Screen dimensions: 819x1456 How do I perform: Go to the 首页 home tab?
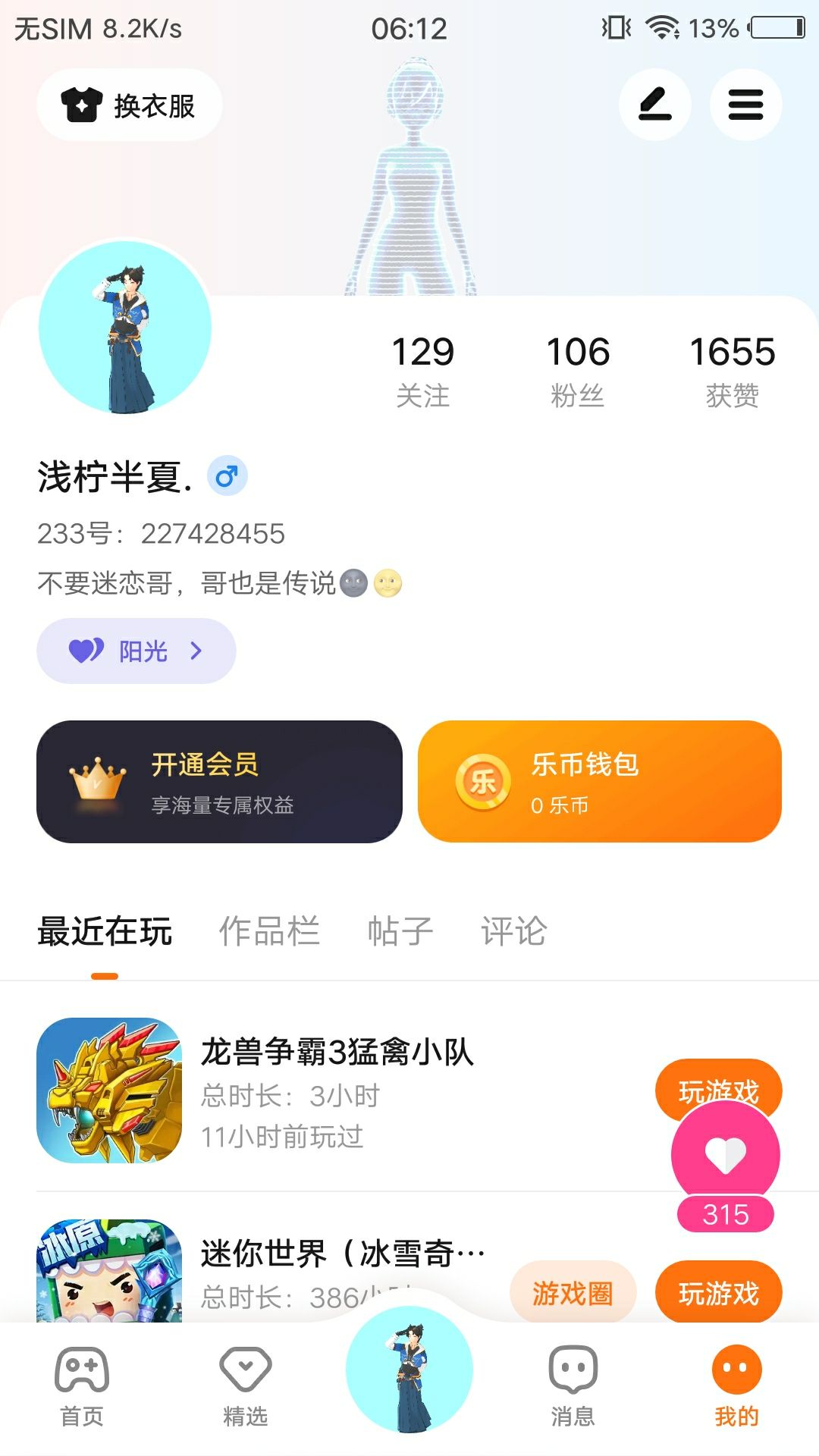click(x=82, y=1386)
